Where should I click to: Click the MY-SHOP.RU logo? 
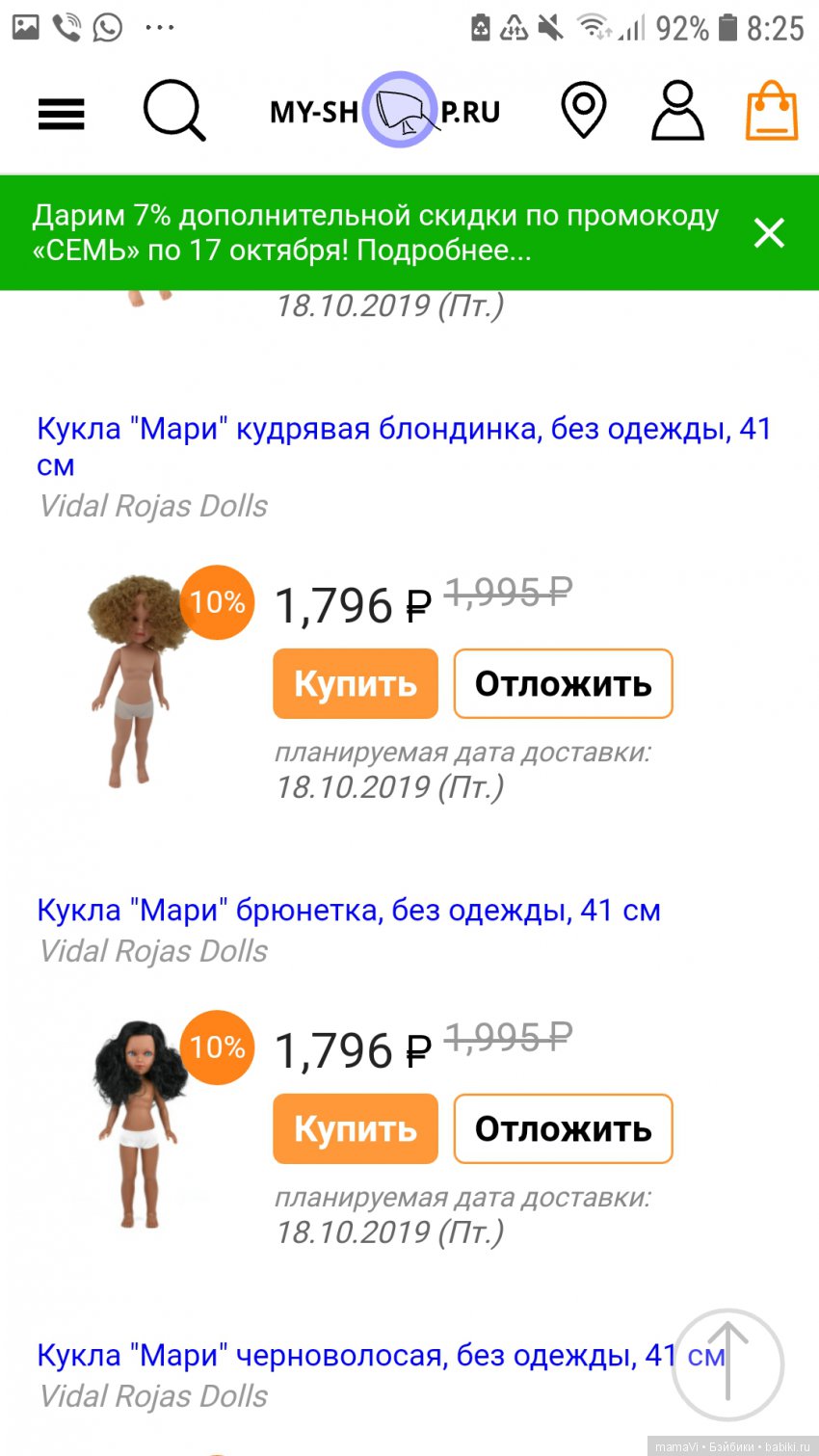[x=385, y=111]
